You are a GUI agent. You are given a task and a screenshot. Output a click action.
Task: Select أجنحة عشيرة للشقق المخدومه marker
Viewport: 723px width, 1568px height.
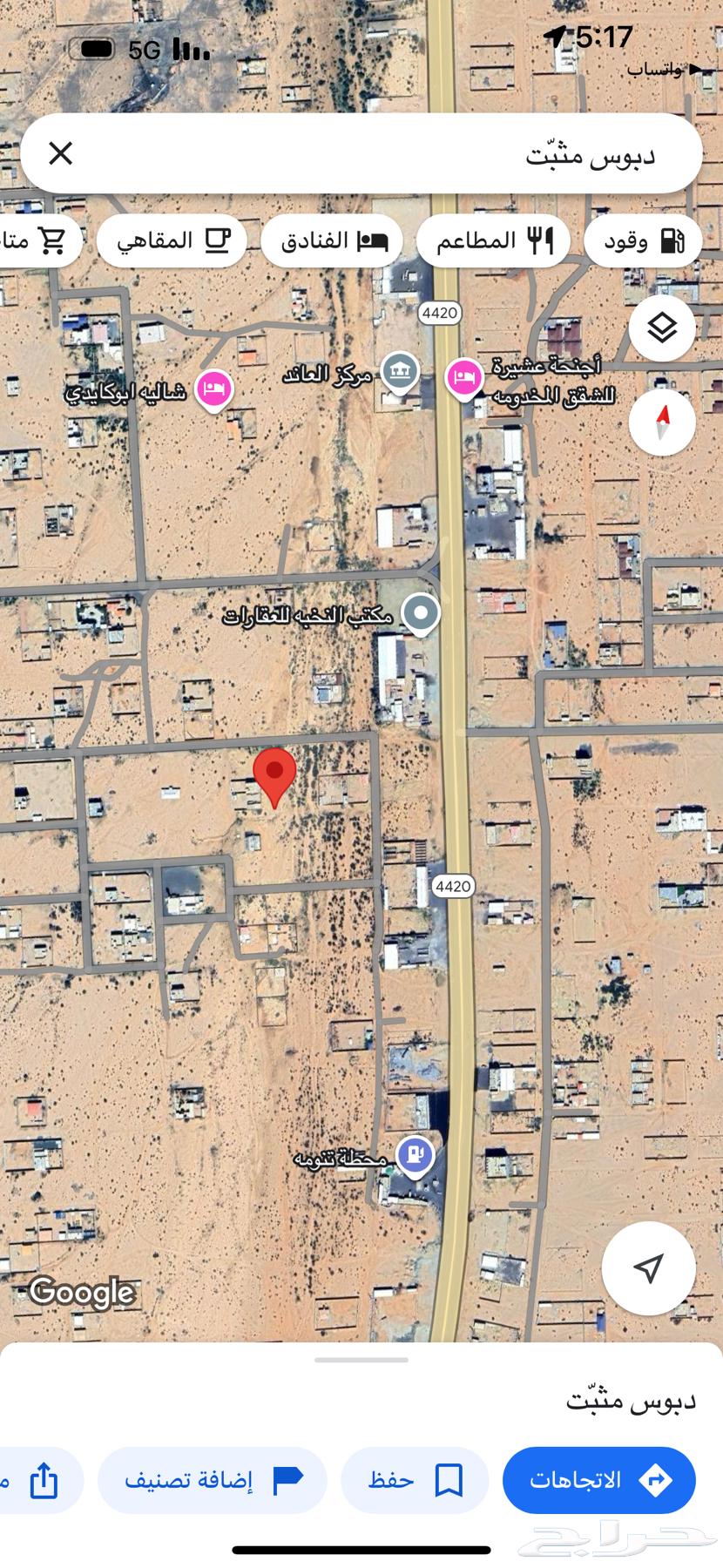coord(464,378)
